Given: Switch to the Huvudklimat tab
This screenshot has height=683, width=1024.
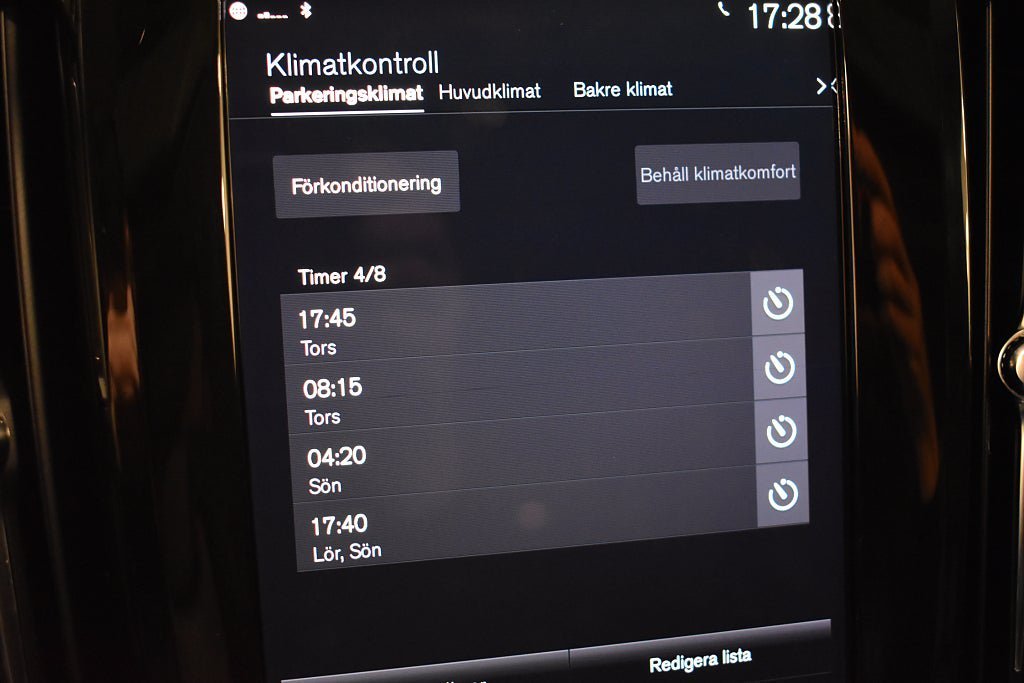Looking at the screenshot, I should click(489, 92).
